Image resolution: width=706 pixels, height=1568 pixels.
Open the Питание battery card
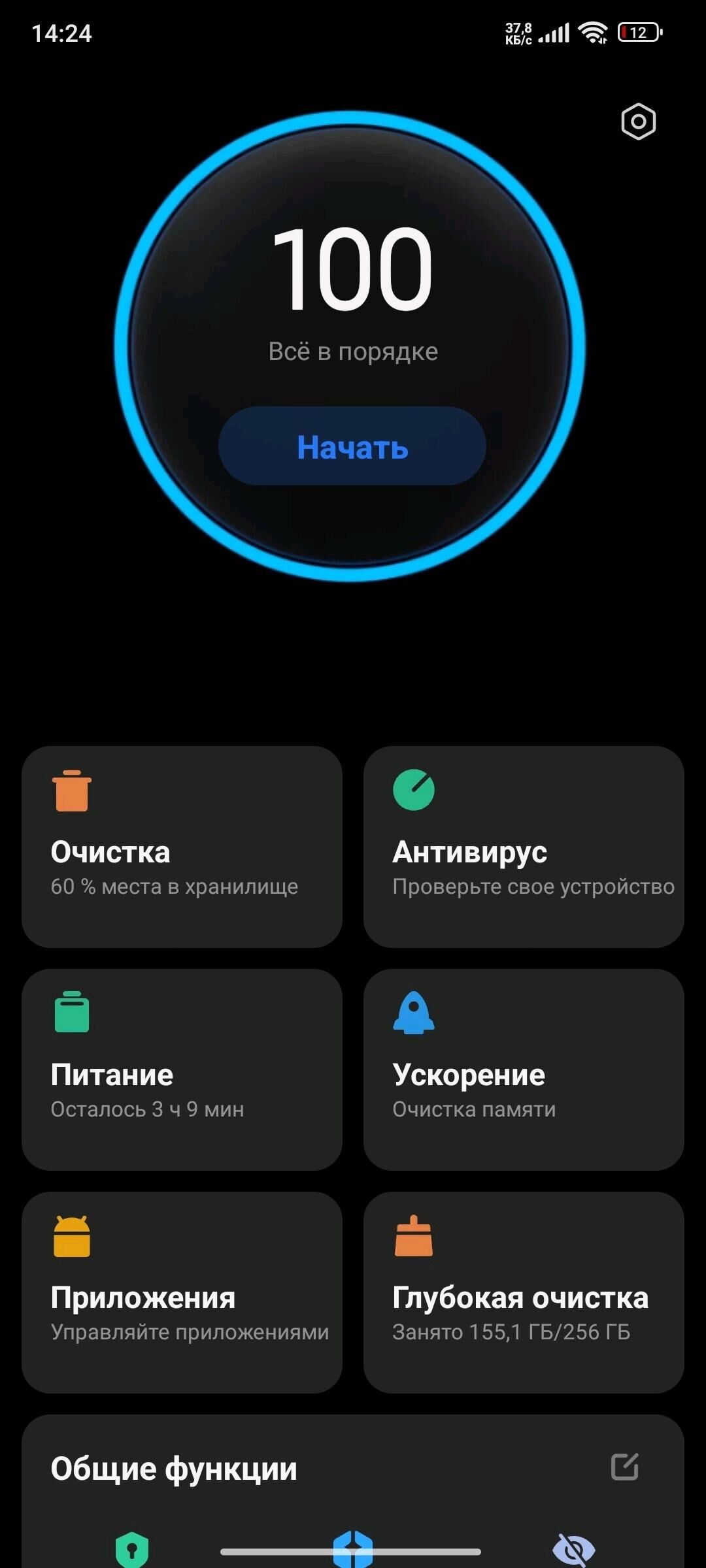coord(182,1070)
